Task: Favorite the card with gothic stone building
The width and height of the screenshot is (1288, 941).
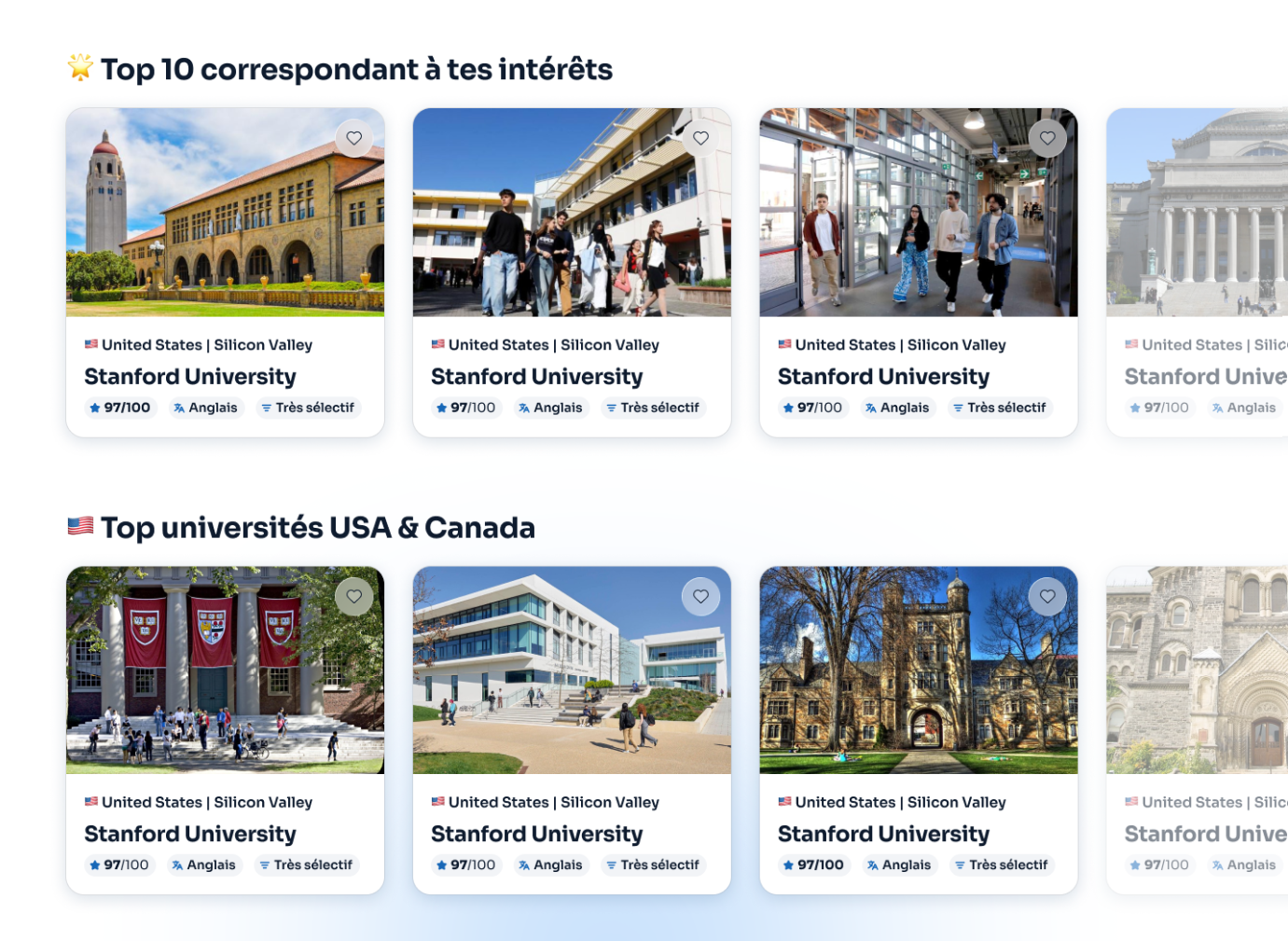Action: coord(1047,596)
